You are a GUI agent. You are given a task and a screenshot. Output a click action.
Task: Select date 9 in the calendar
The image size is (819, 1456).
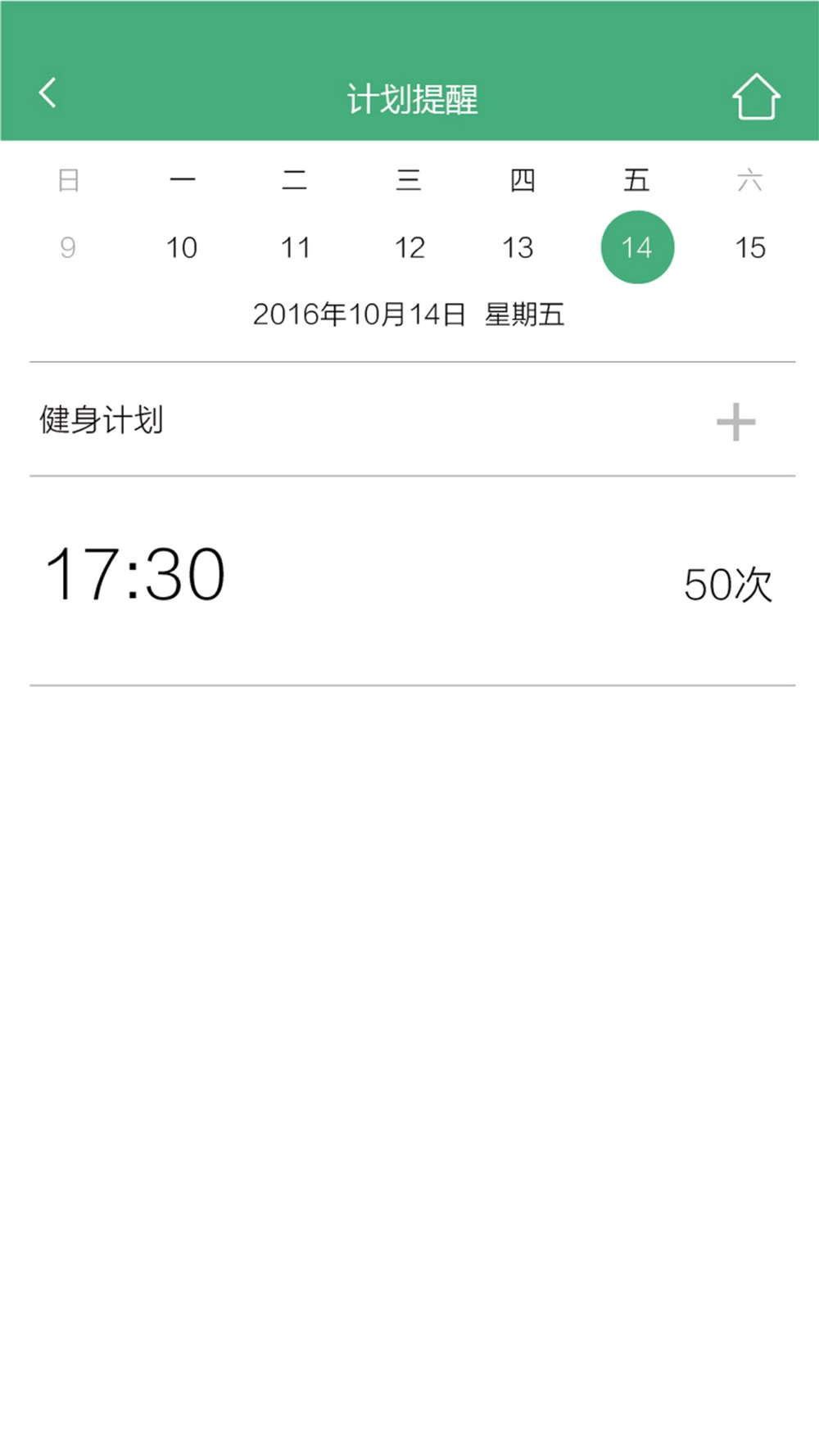click(x=68, y=247)
